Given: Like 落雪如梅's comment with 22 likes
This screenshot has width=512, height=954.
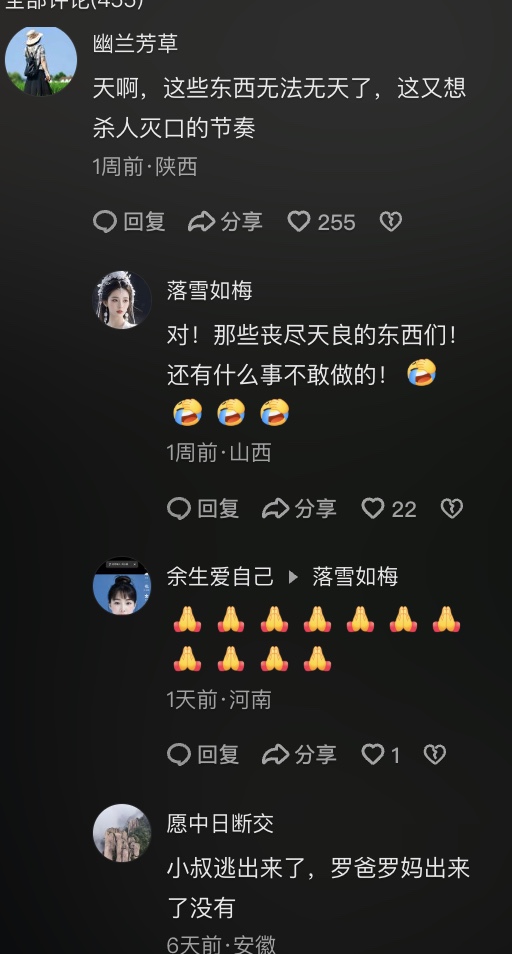Looking at the screenshot, I should point(389,509).
